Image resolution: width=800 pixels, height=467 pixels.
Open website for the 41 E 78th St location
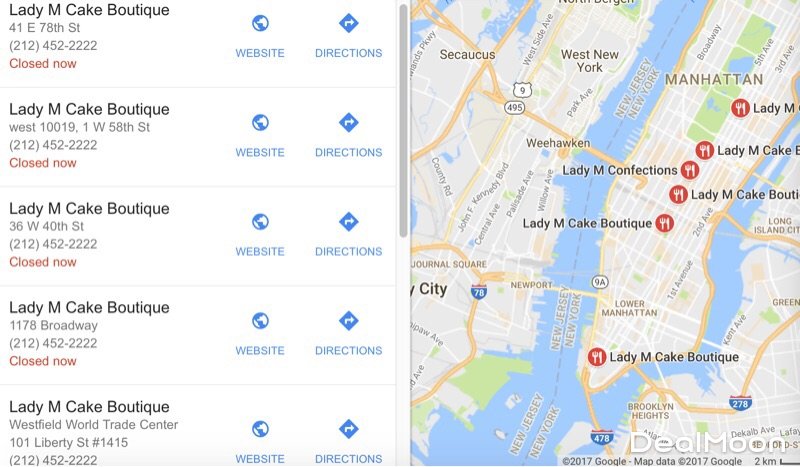click(x=260, y=35)
